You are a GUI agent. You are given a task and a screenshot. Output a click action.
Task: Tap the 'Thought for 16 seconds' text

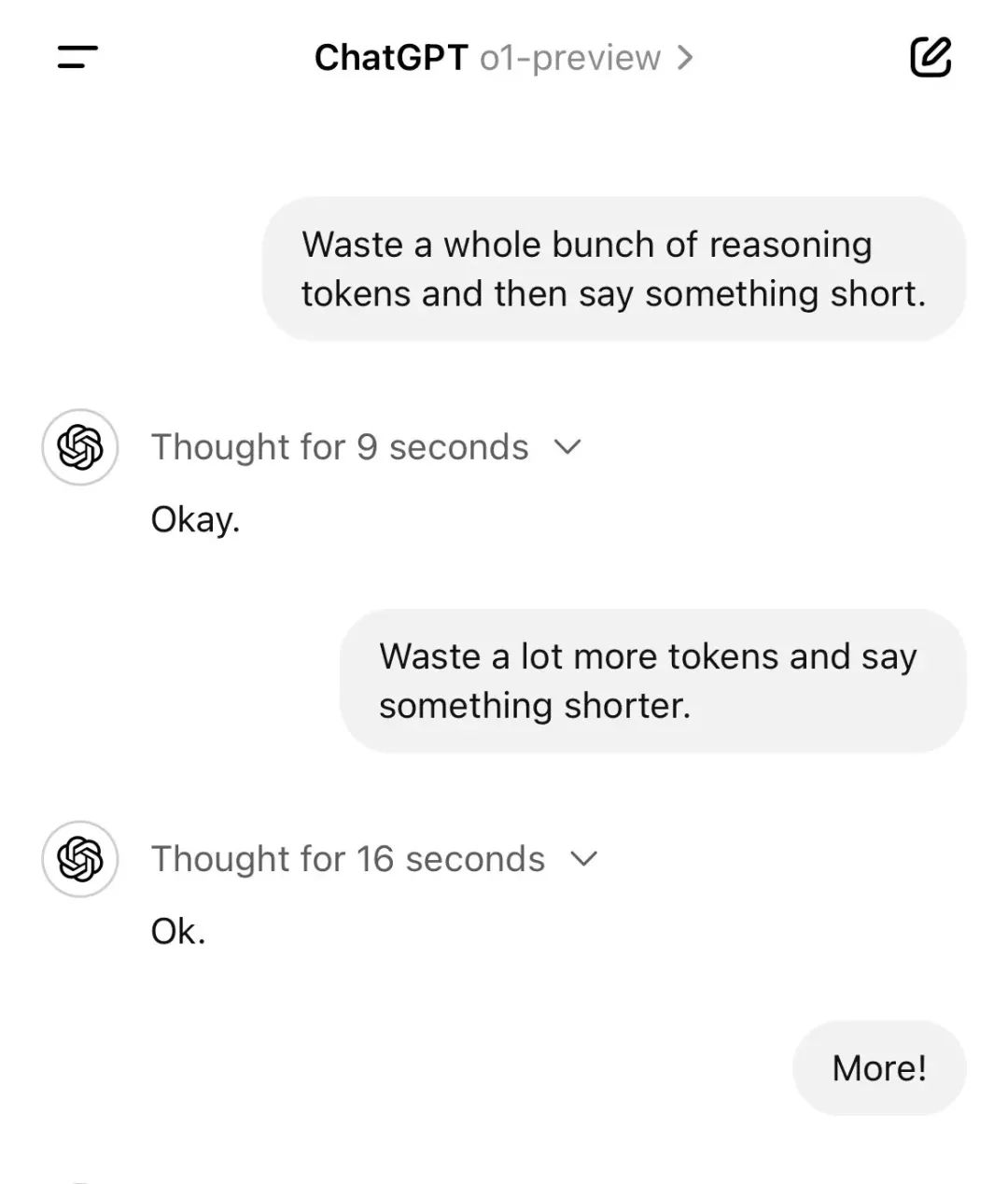(349, 858)
